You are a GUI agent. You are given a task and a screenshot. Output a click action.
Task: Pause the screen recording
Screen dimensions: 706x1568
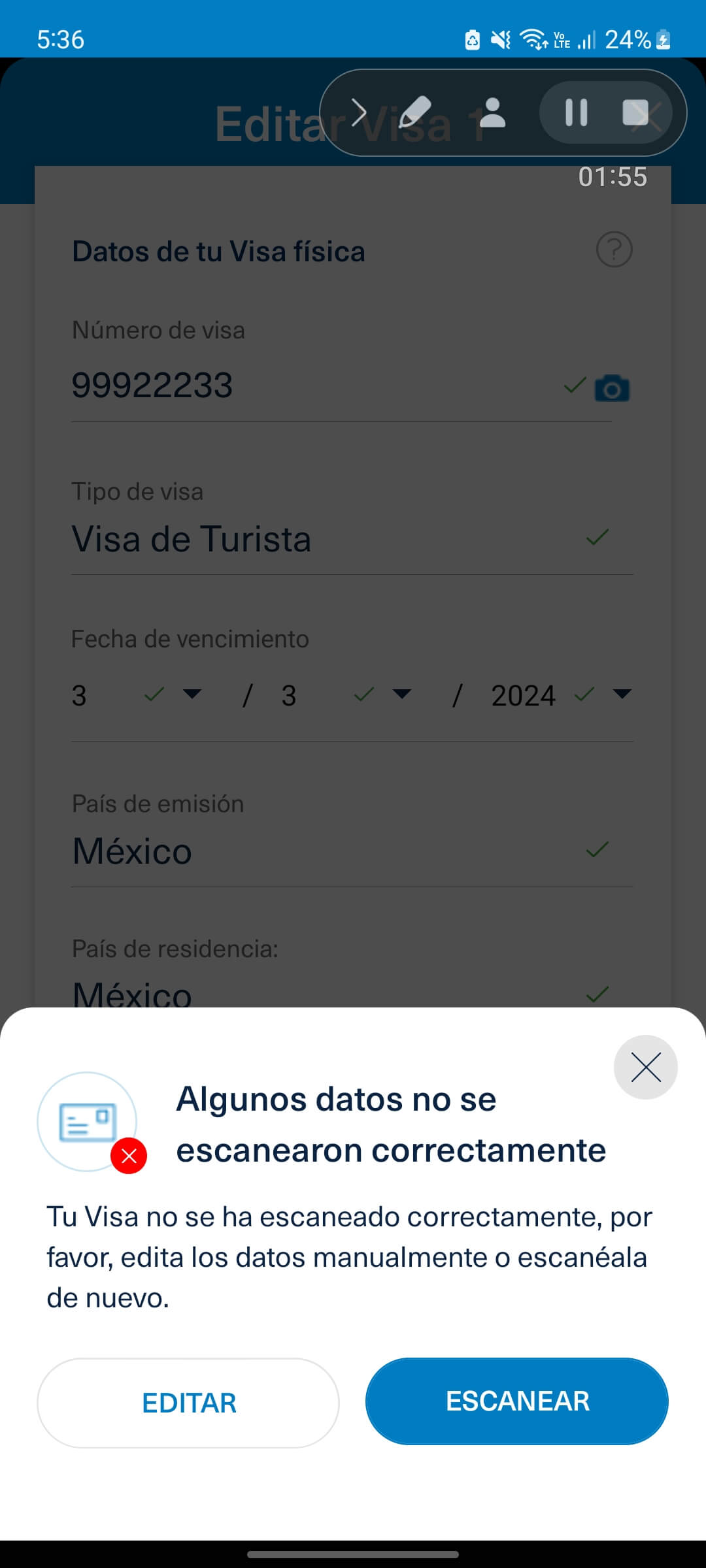(x=577, y=114)
